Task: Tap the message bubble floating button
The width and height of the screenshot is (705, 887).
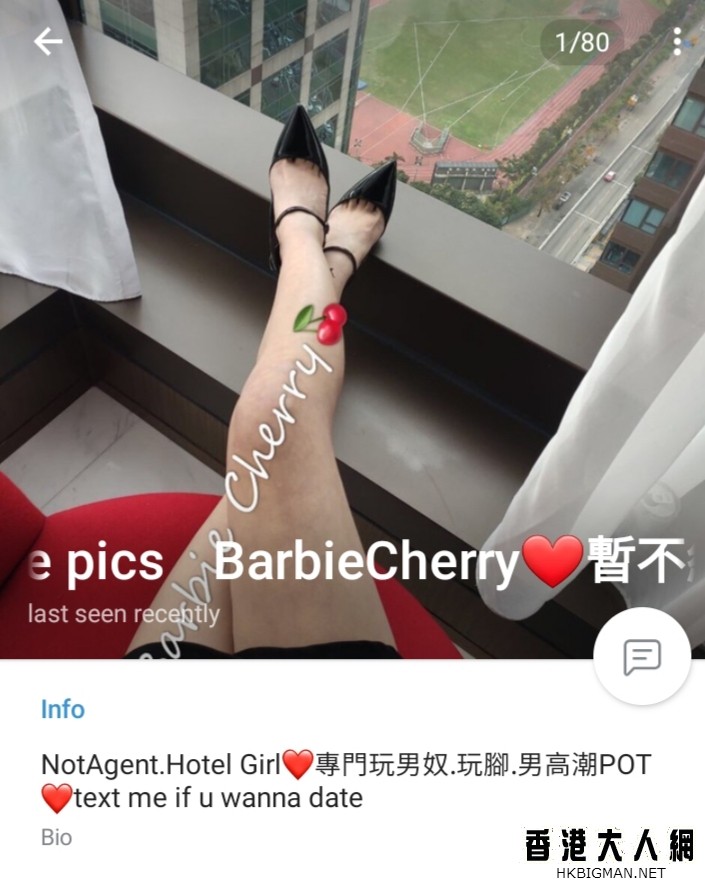Action: 642,657
